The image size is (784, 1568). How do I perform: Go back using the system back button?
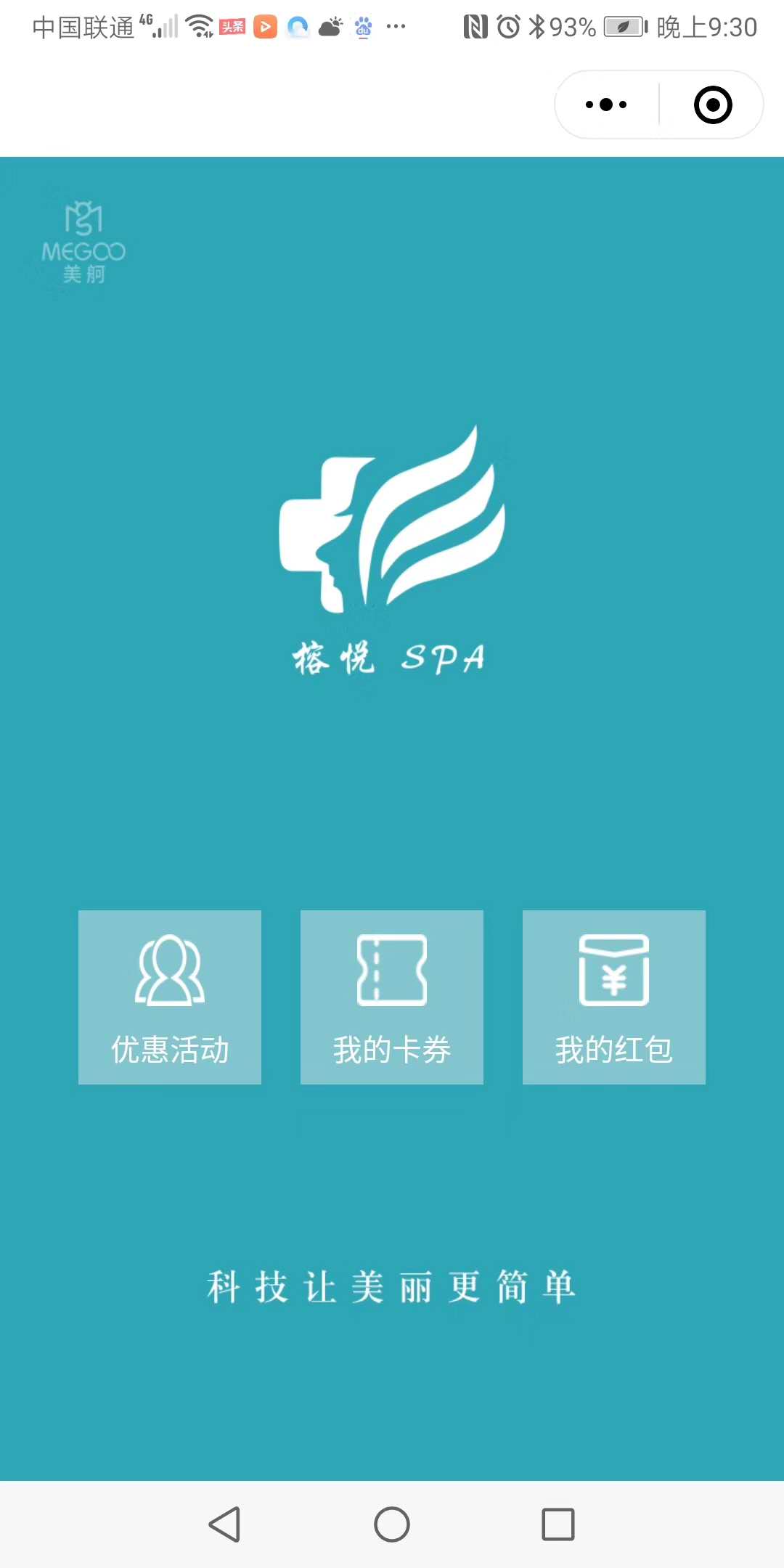224,1524
